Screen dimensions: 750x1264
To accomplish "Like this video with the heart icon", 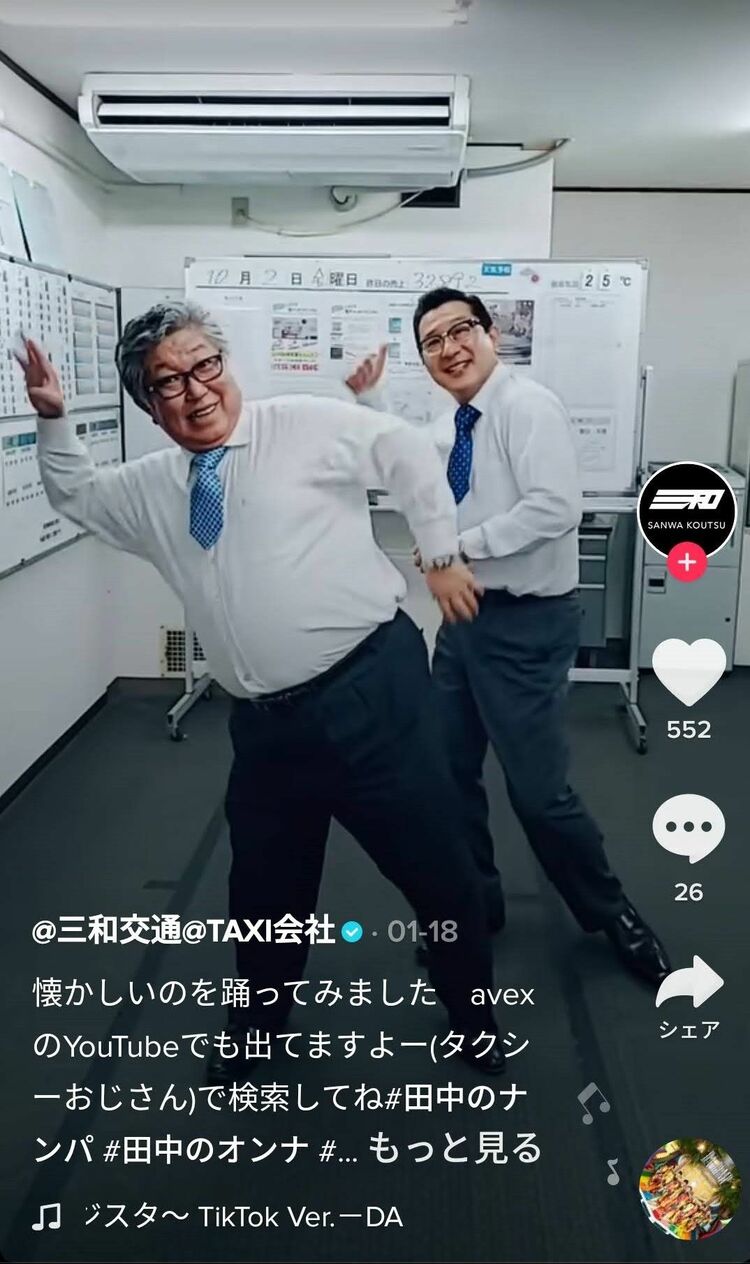I will (689, 672).
